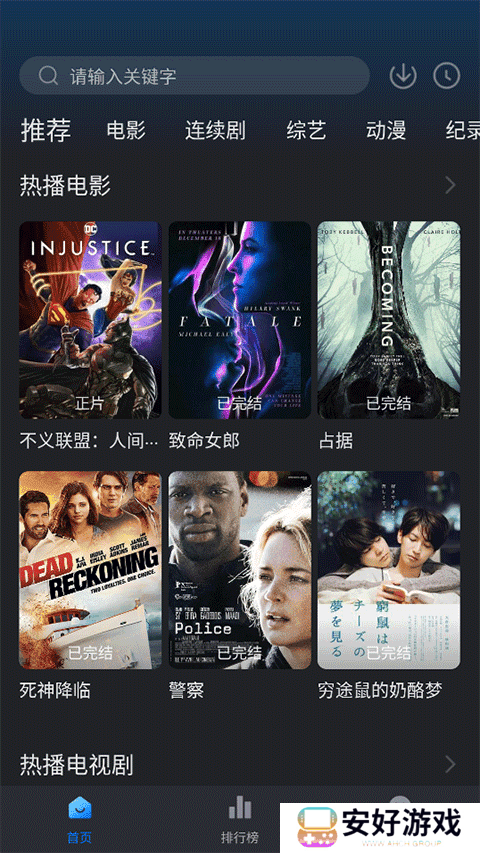The image size is (480, 853).
Task: Open the downloads icon
Action: tap(403, 76)
